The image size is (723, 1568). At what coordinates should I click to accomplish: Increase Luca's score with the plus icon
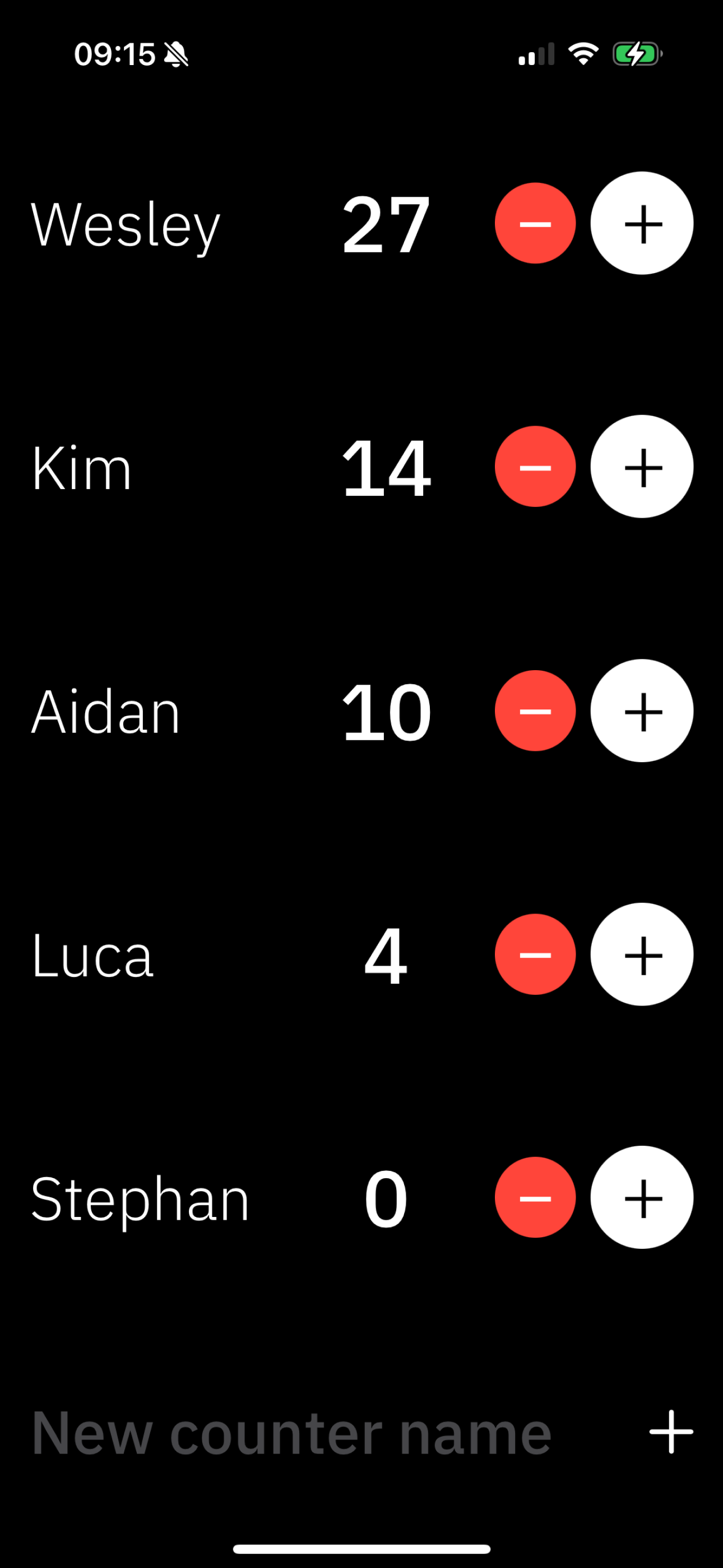point(643,954)
